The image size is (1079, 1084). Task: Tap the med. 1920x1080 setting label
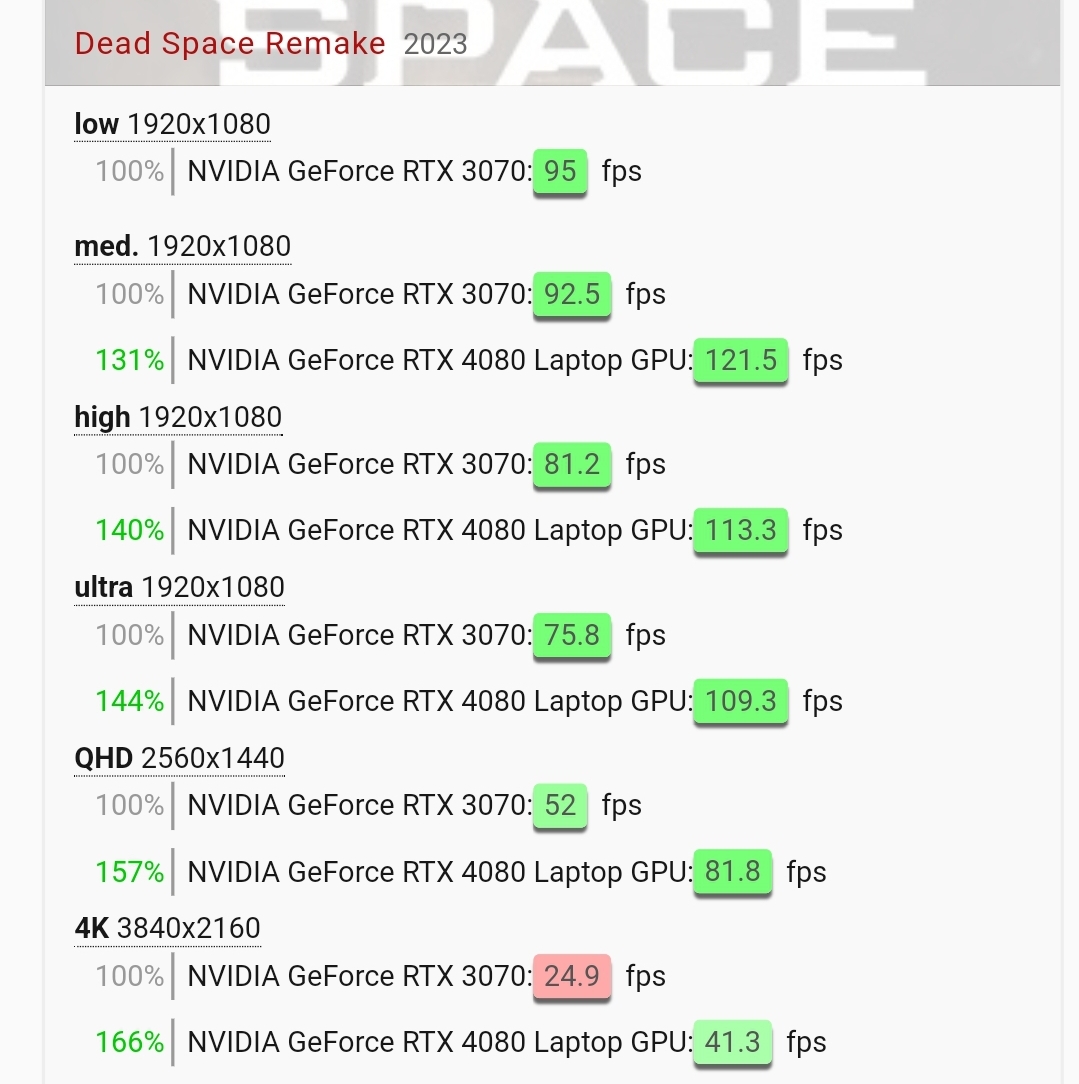pyautogui.click(x=182, y=246)
